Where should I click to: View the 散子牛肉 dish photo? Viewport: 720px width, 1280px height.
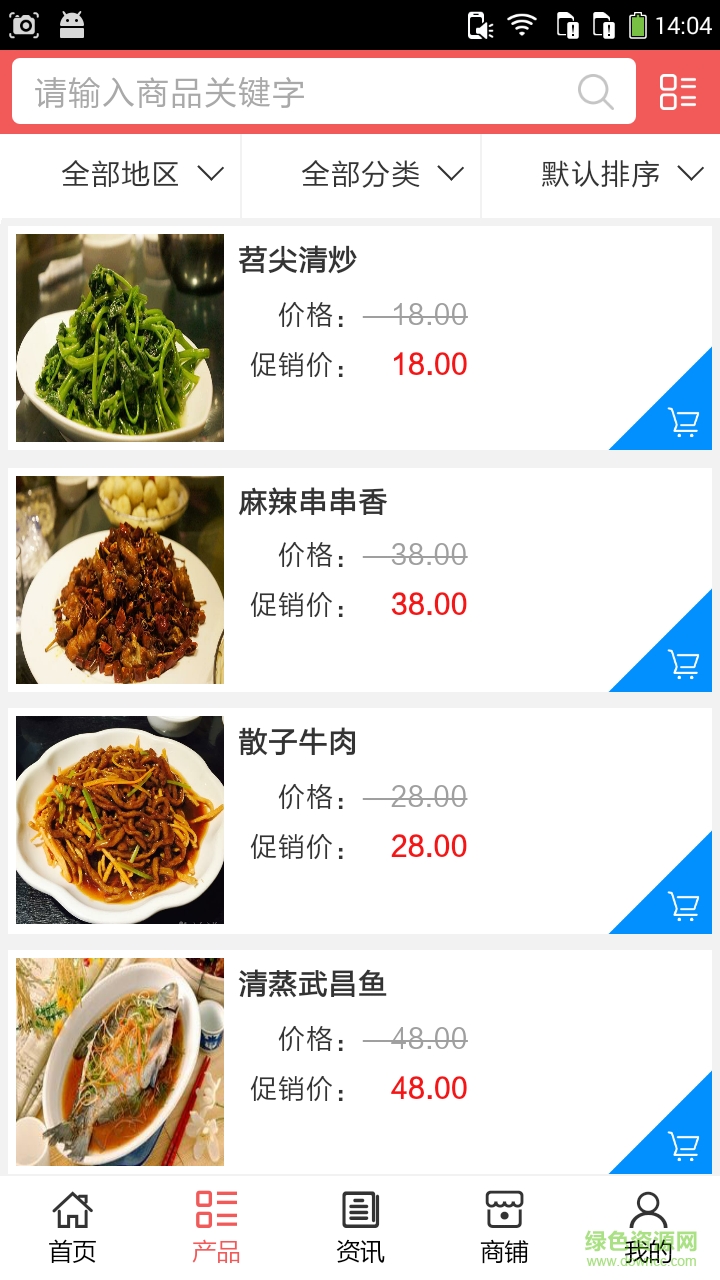tap(119, 820)
